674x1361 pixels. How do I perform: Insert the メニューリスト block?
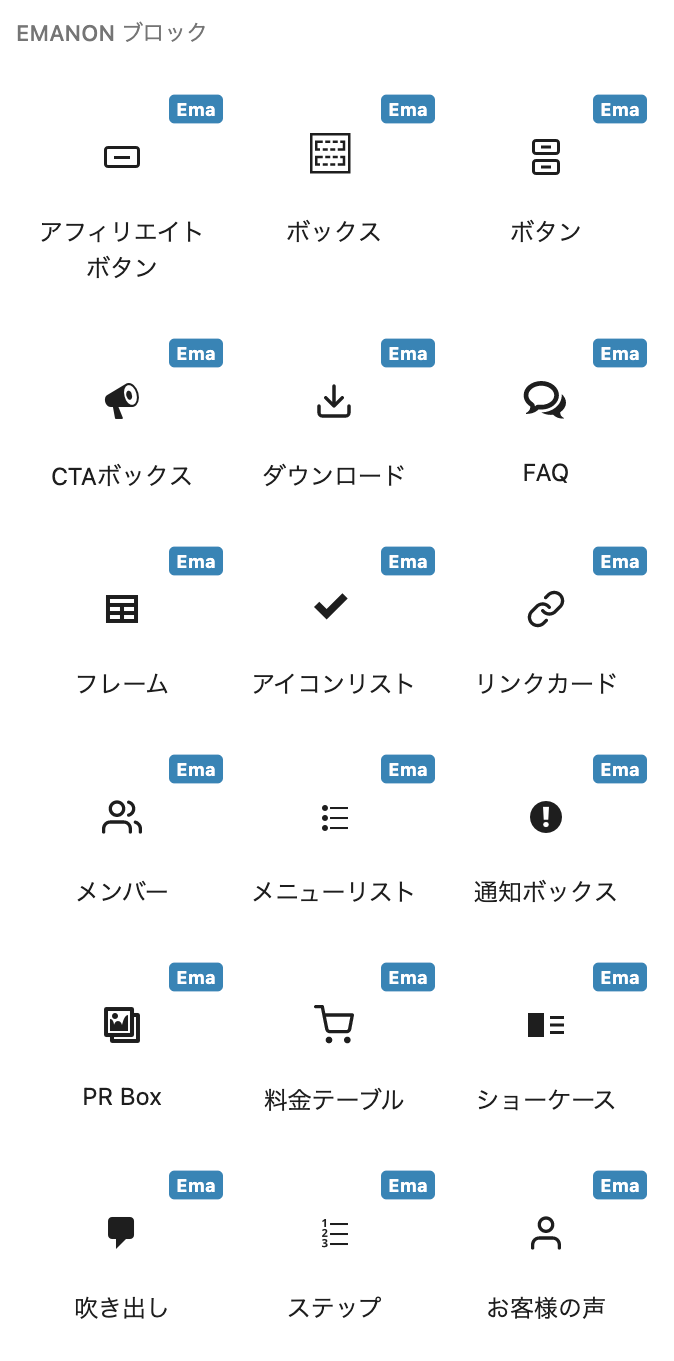pyautogui.click(x=334, y=834)
